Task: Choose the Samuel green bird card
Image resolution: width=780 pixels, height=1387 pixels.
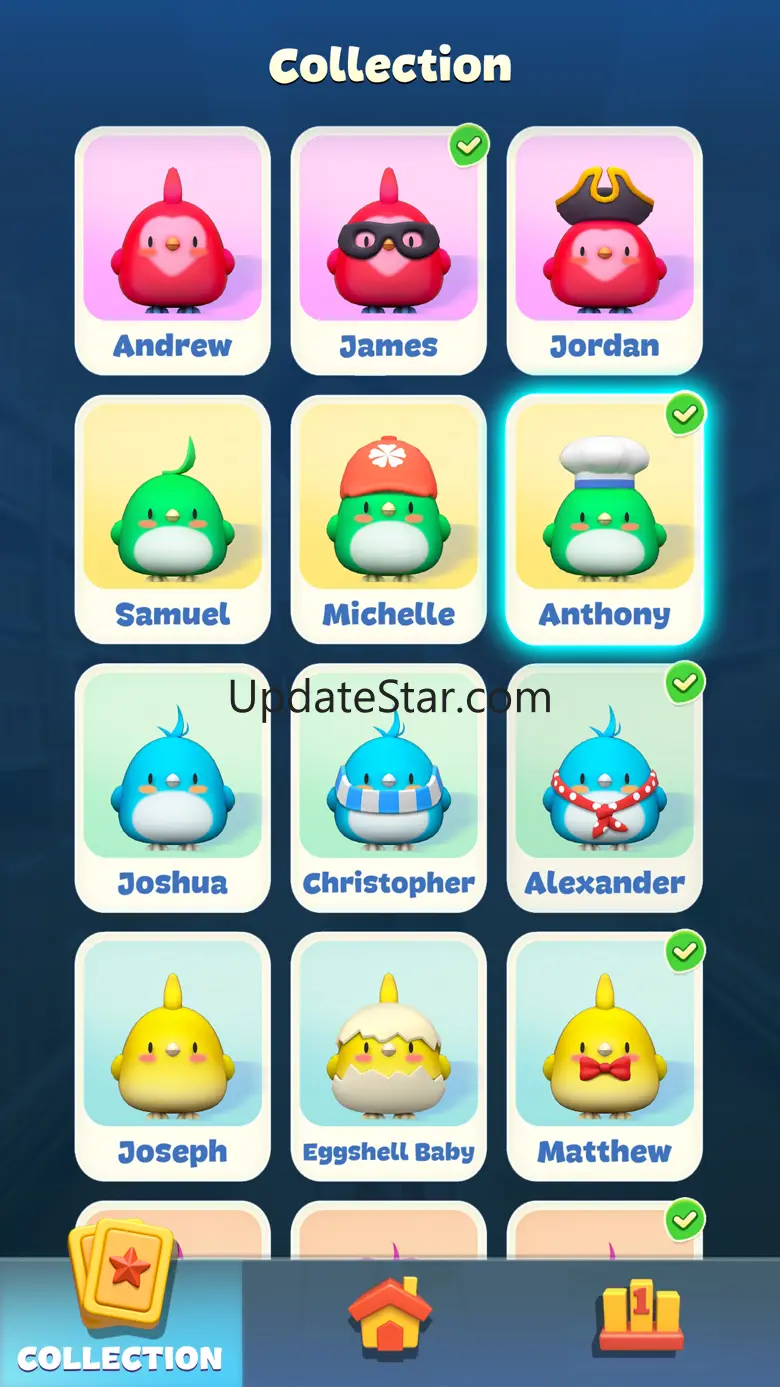Action: click(x=172, y=519)
